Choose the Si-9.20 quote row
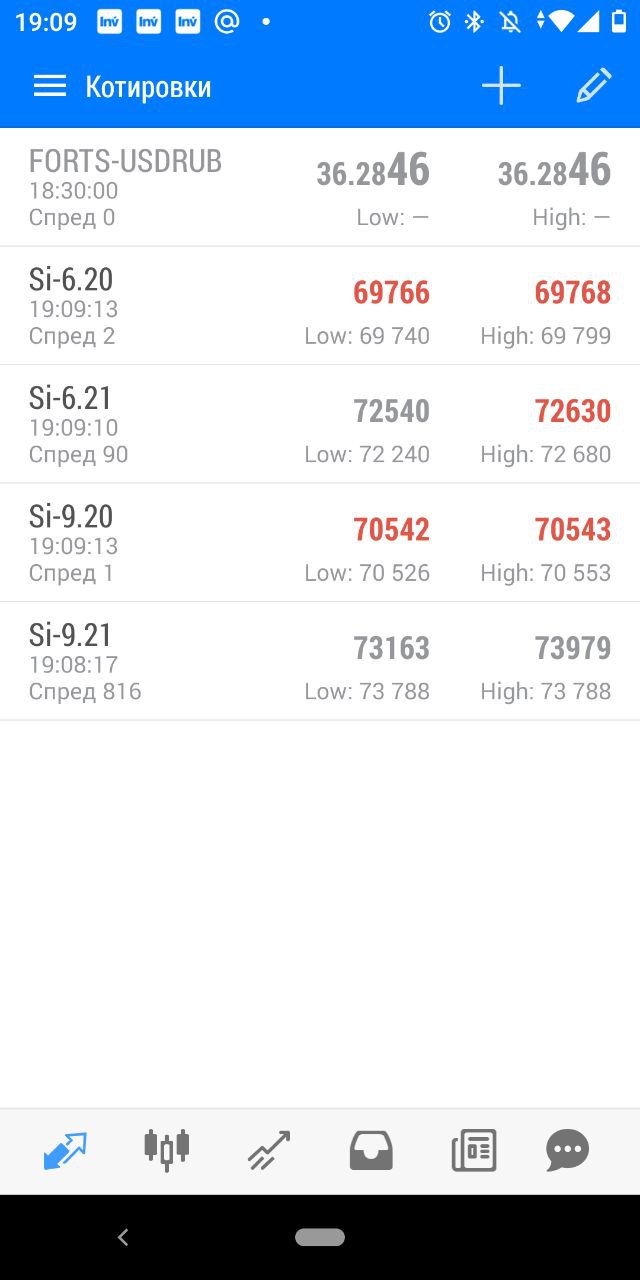Image resolution: width=640 pixels, height=1280 pixels. click(x=320, y=543)
